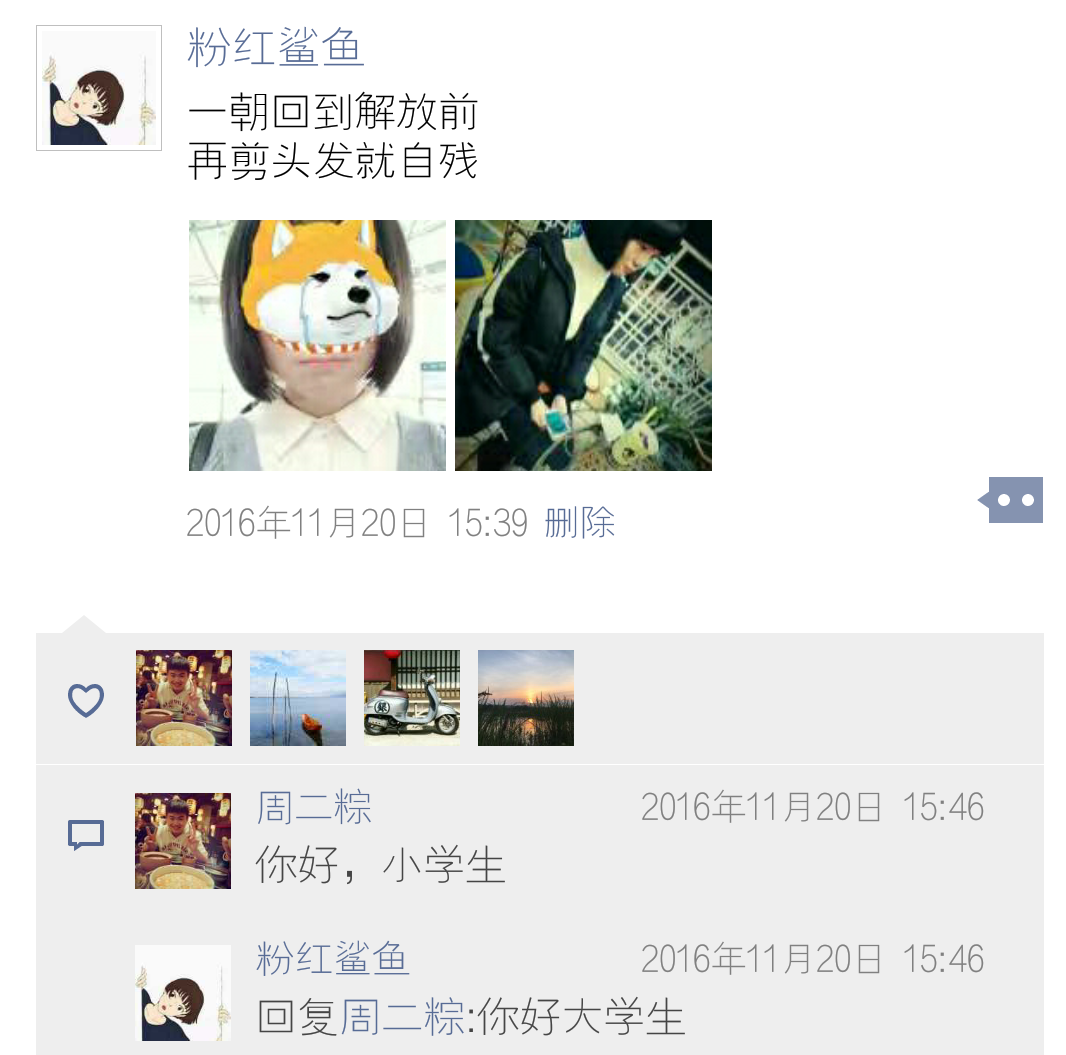Open 周二粽's name on the comment

pos(314,808)
